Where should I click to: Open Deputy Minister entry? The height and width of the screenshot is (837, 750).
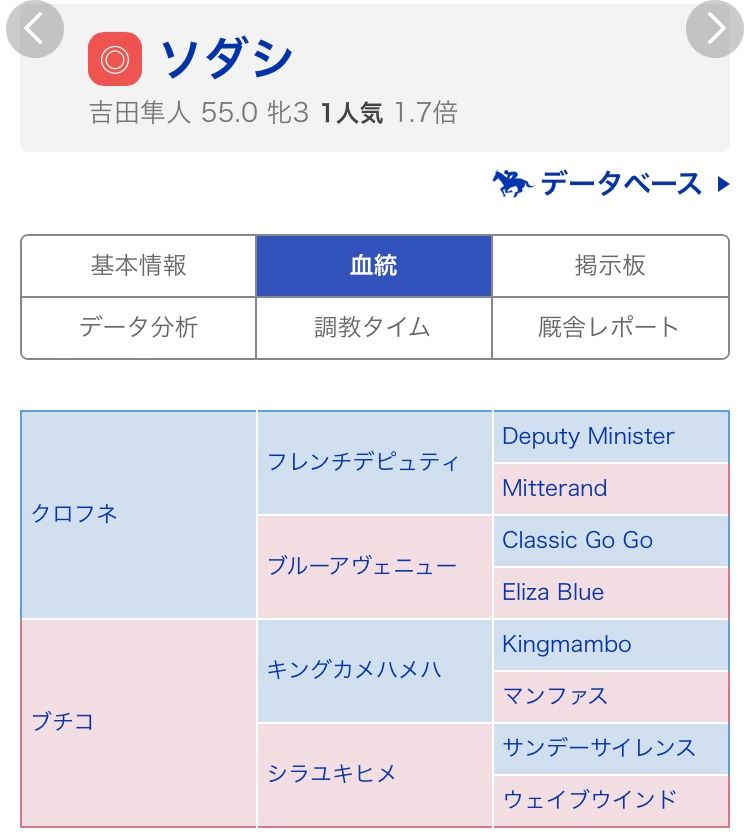(x=588, y=436)
